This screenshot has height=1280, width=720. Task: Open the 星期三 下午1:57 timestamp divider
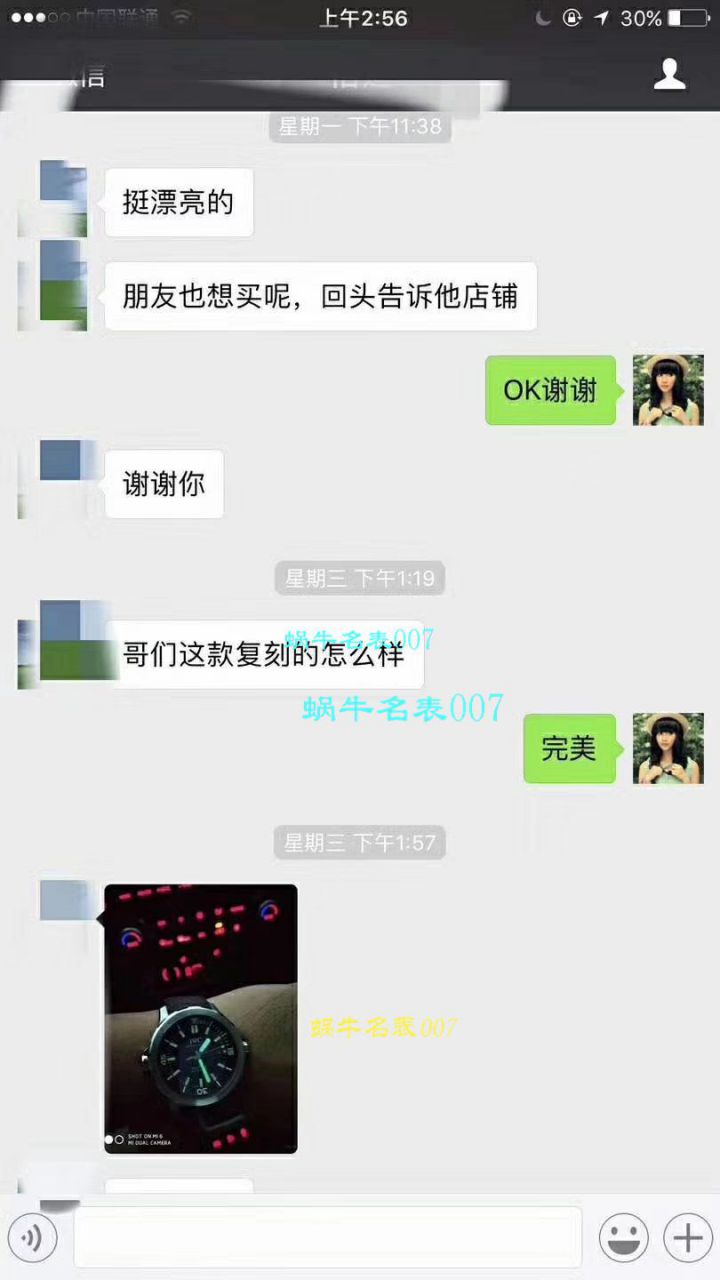tap(359, 842)
